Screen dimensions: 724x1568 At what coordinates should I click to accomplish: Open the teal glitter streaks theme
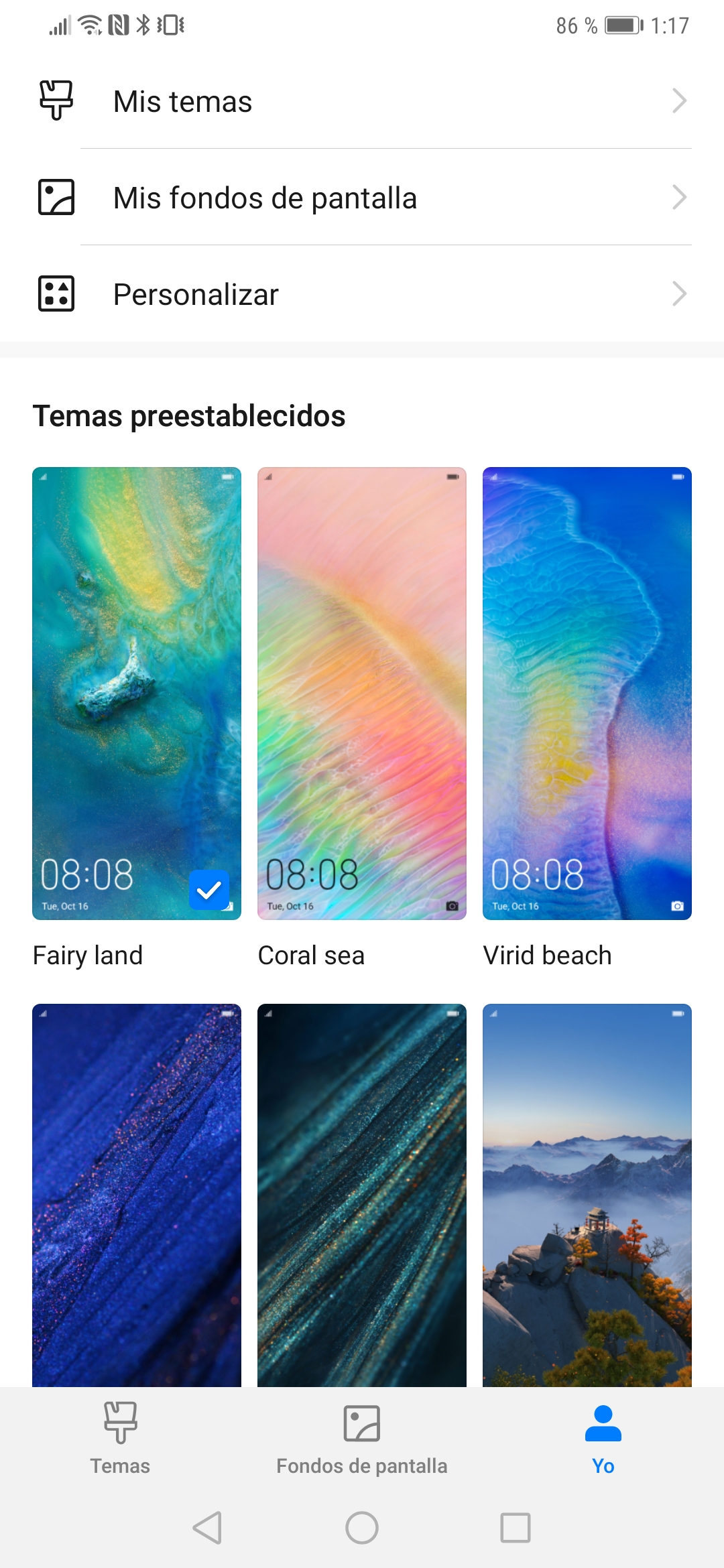click(362, 1195)
